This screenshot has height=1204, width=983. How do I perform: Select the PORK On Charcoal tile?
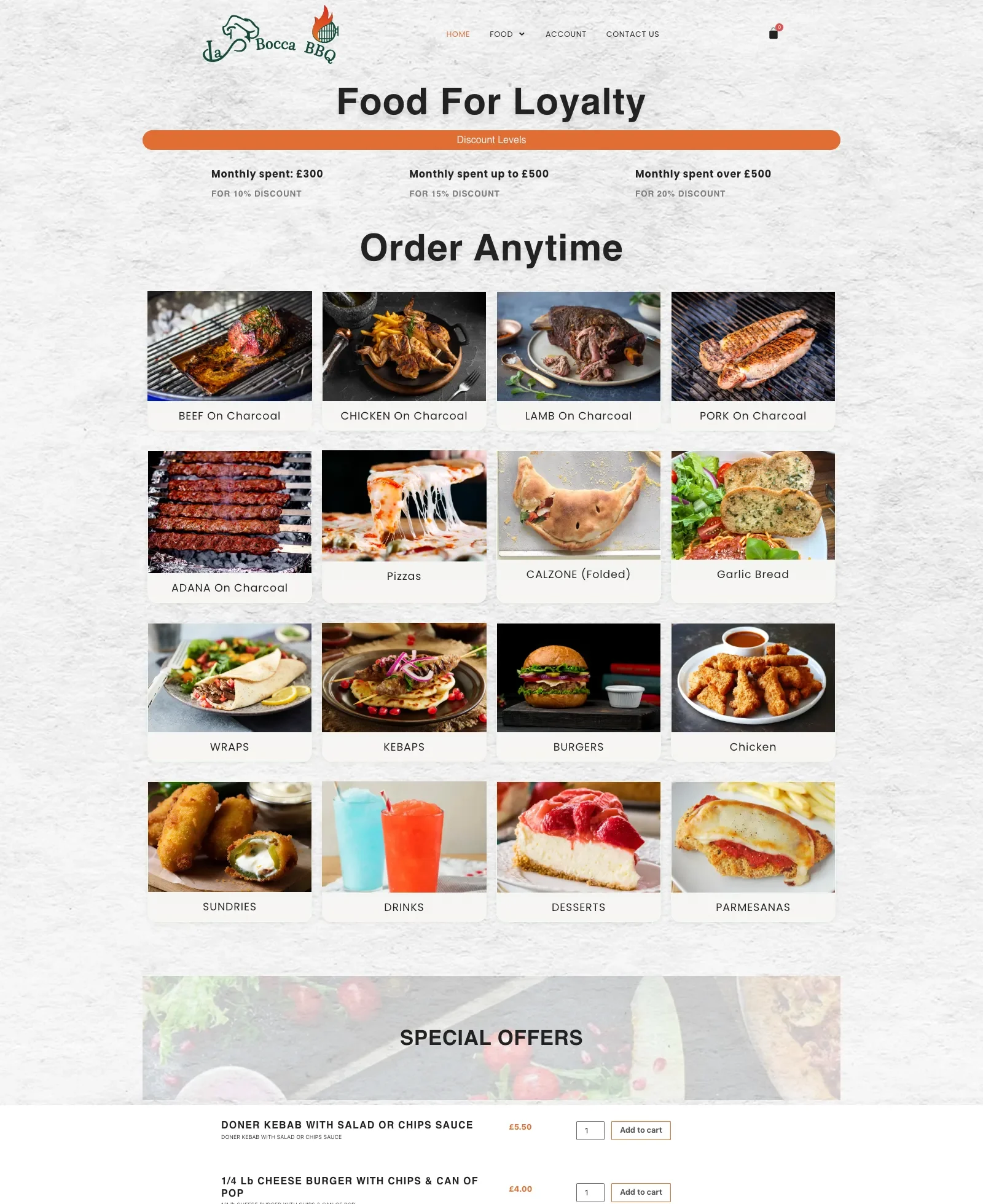coord(753,361)
